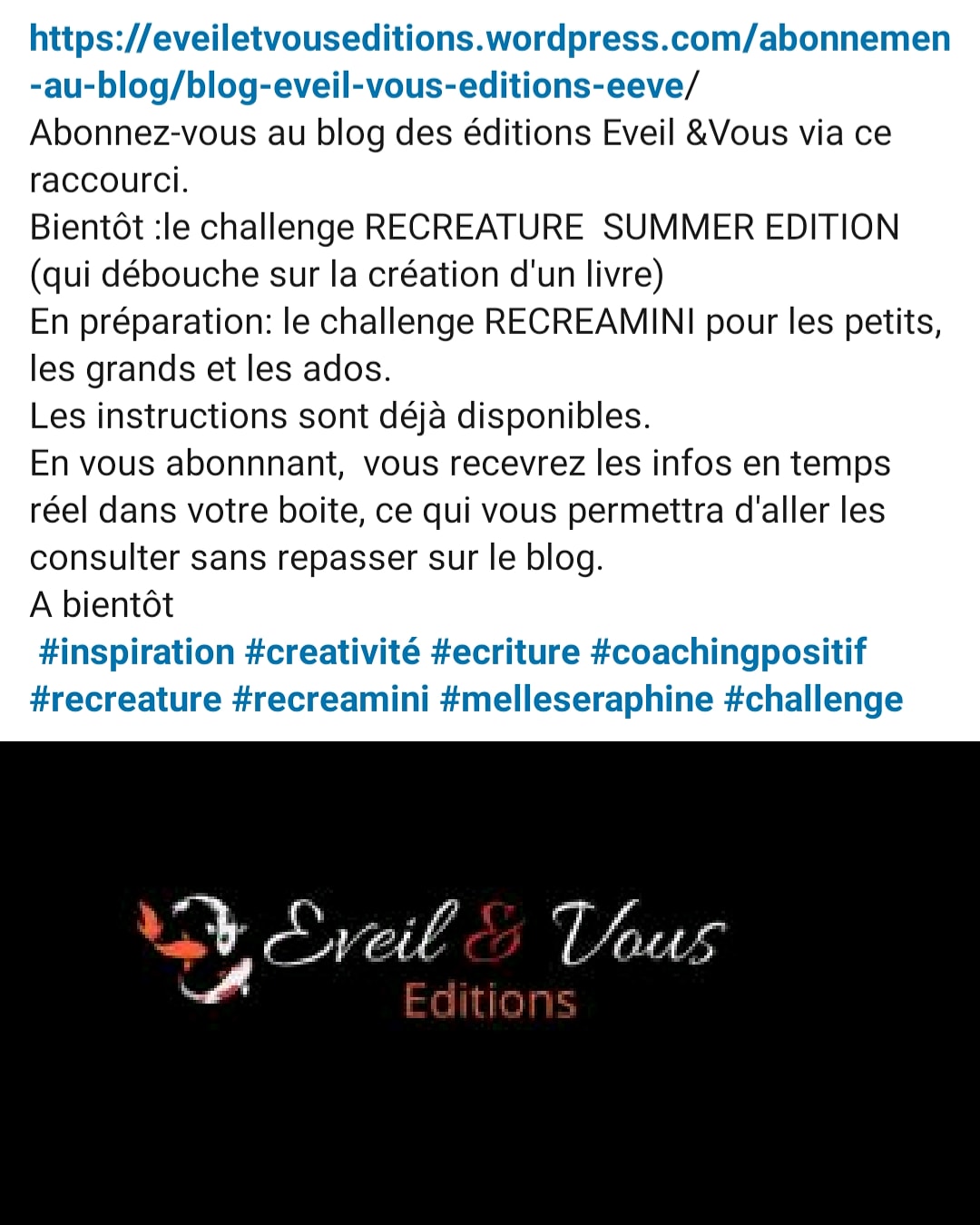Tap the #recreature hashtag

[x=125, y=700]
